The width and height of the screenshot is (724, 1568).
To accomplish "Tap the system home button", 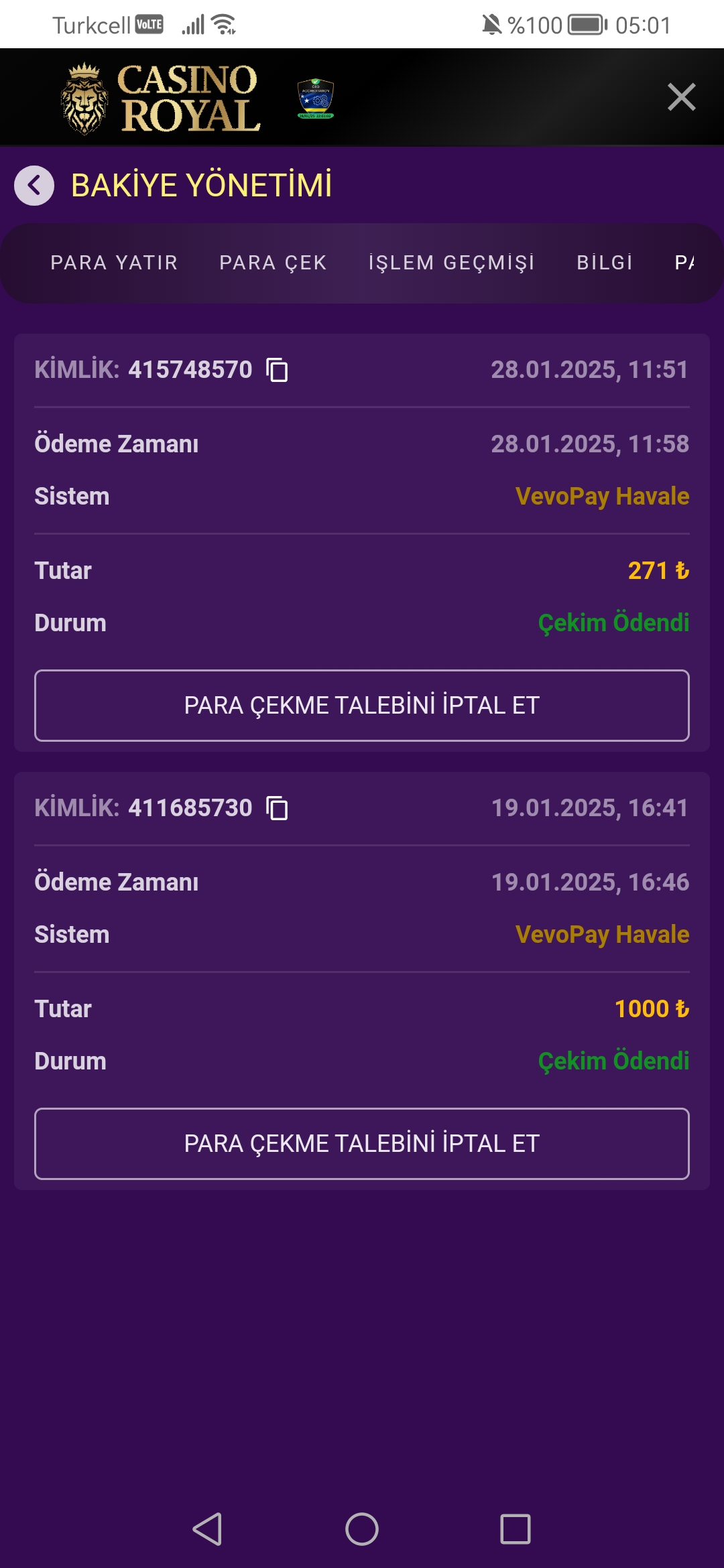I will pos(362,1529).
